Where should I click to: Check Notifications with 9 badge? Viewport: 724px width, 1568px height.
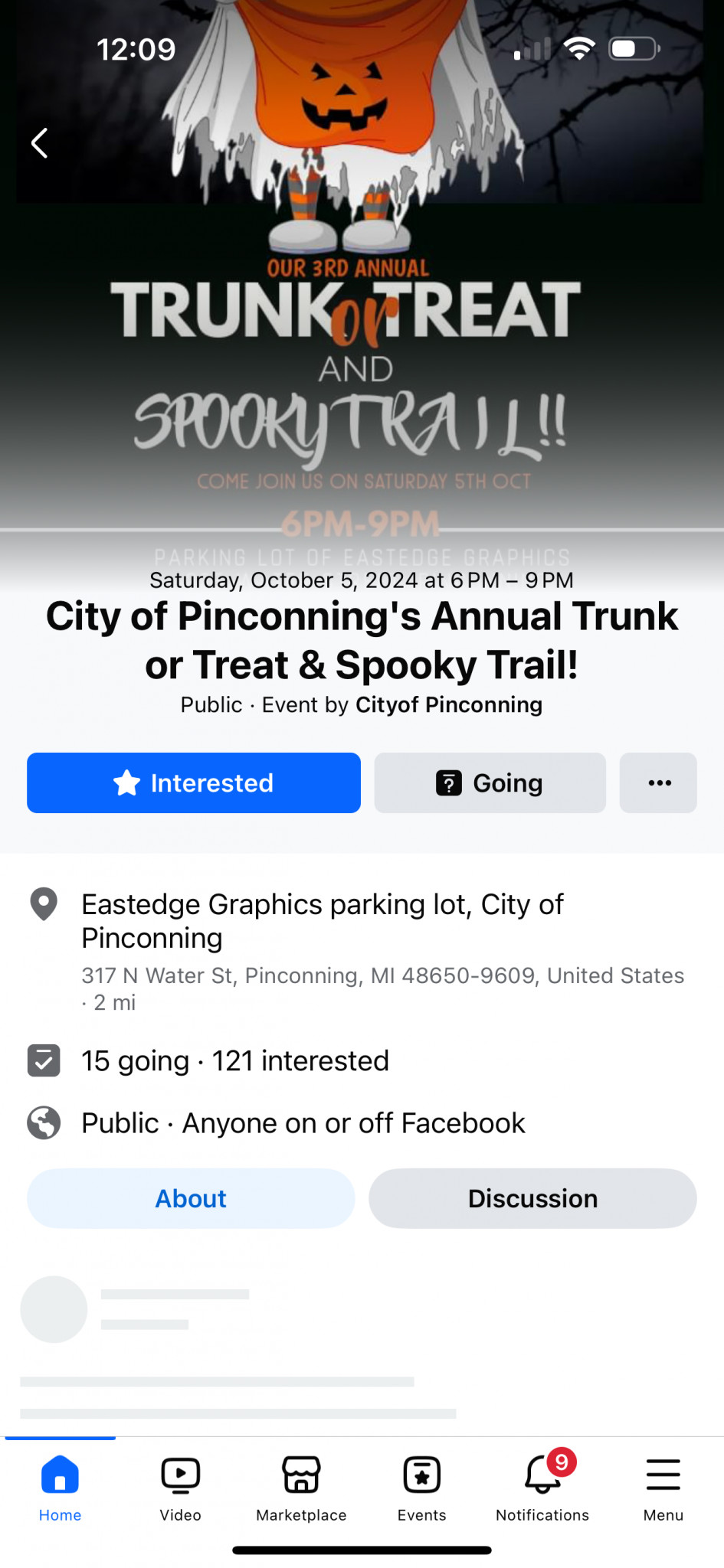542,1488
